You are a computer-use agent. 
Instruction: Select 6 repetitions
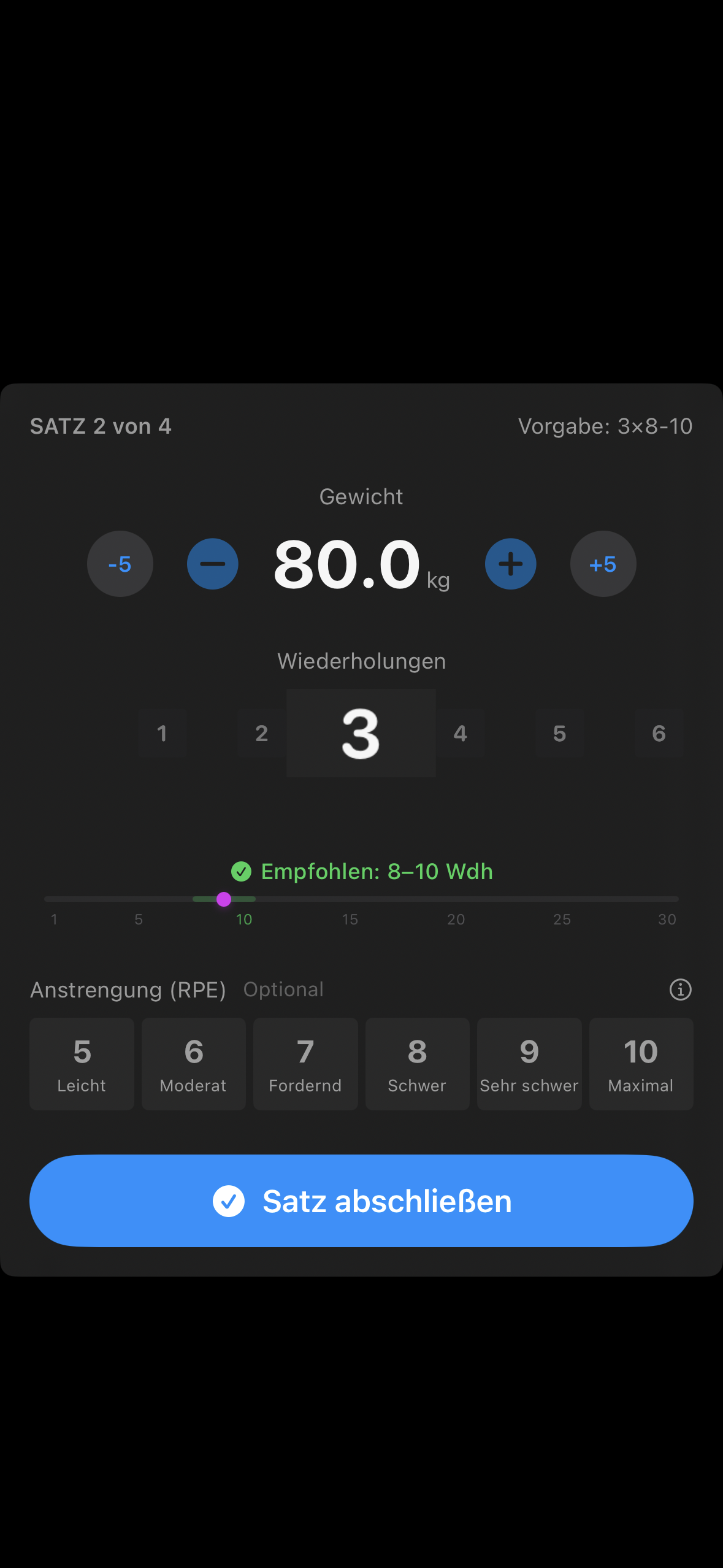click(659, 732)
